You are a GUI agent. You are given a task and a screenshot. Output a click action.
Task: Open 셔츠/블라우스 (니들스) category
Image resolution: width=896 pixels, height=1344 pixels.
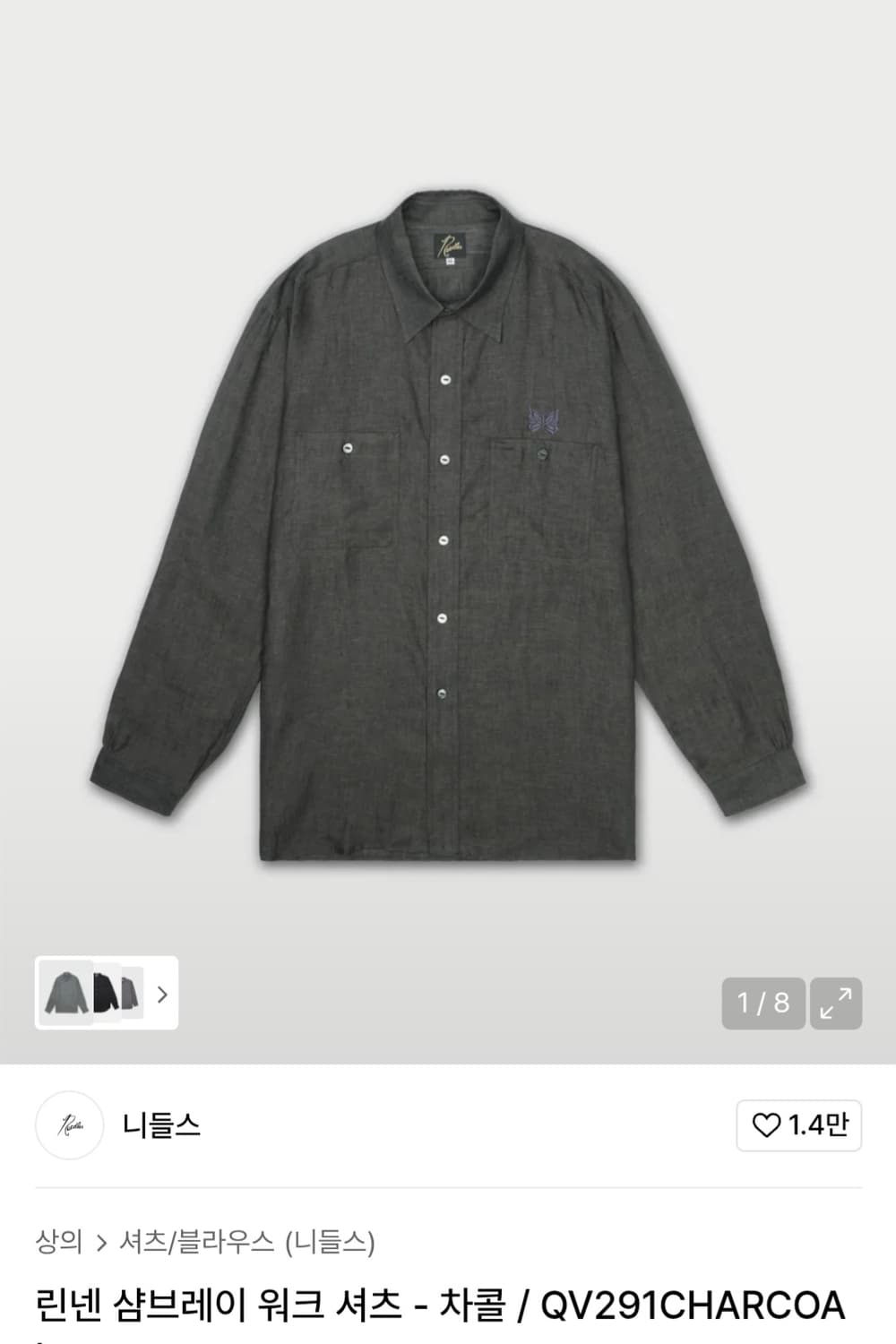(x=246, y=1242)
